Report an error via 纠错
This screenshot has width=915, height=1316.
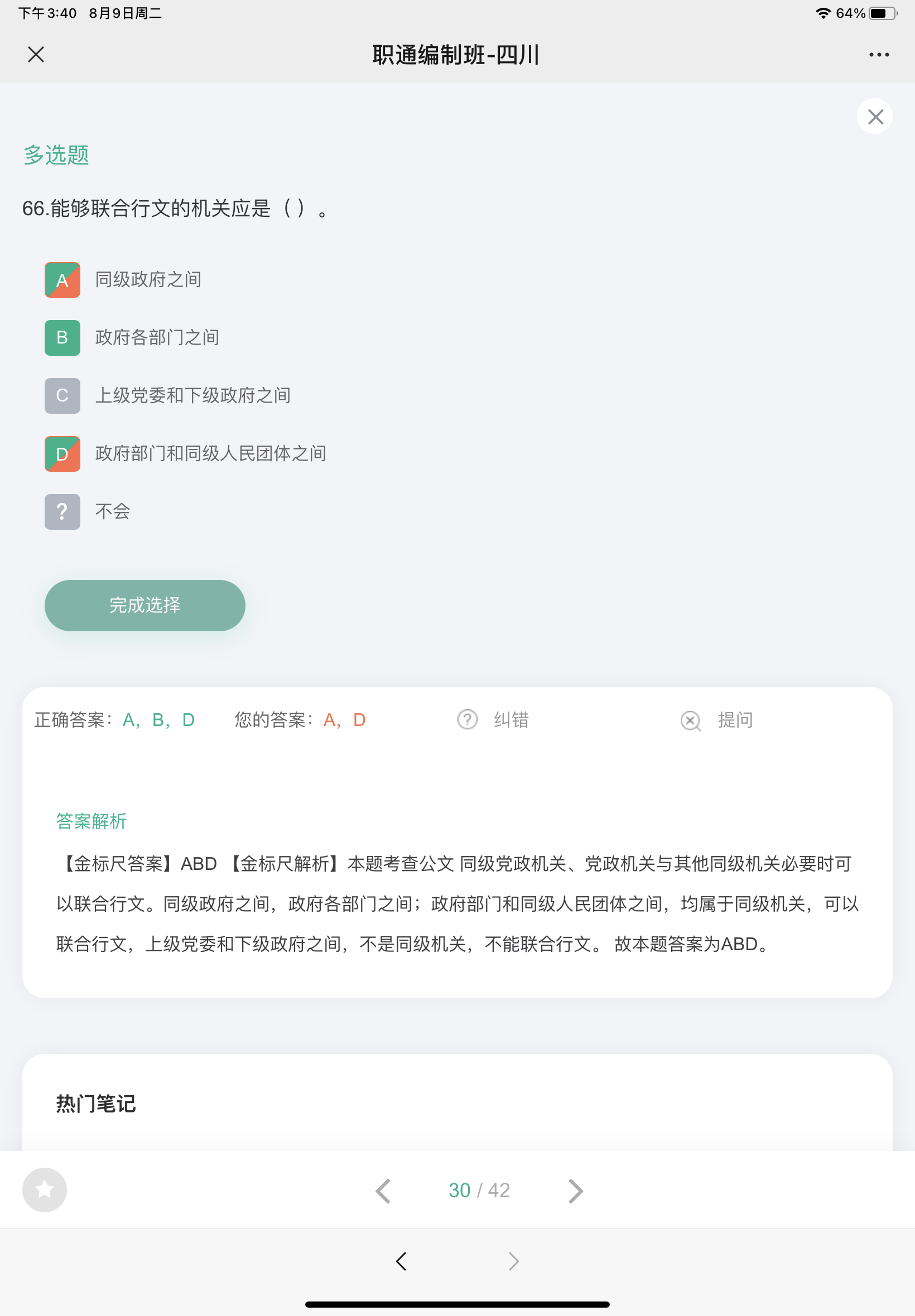[x=494, y=719]
